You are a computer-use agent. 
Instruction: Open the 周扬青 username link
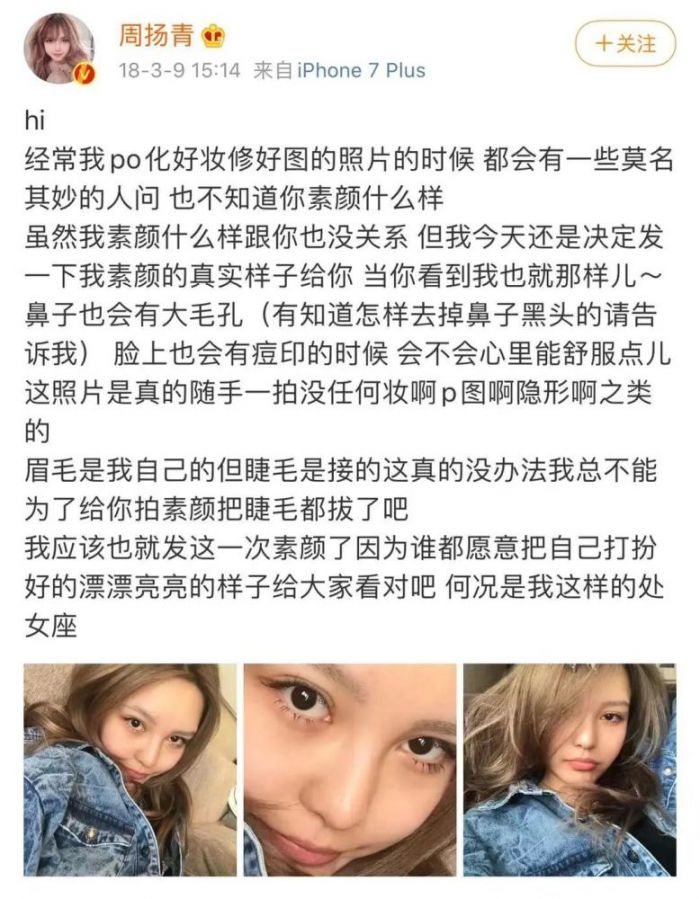tap(156, 36)
